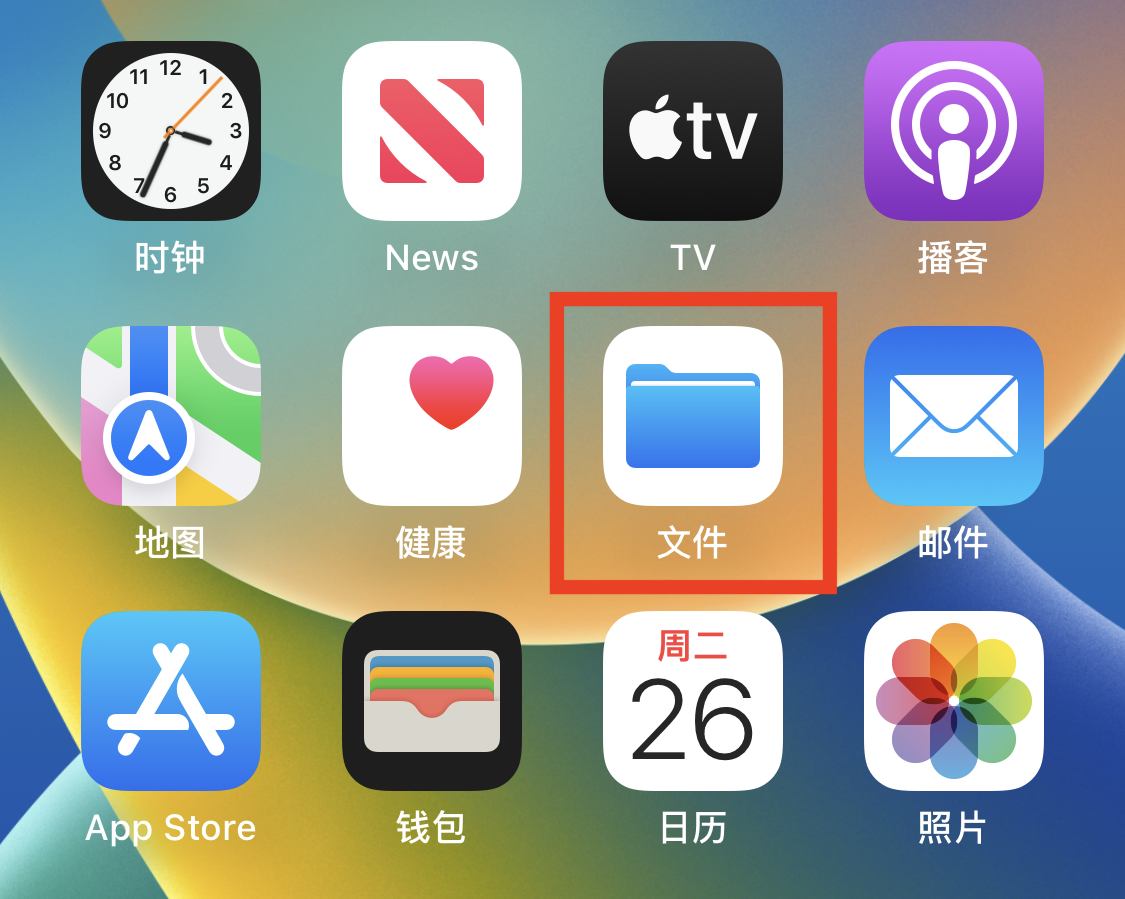Open the 钱包 wallet app
This screenshot has height=899, width=1125.
coord(432,701)
